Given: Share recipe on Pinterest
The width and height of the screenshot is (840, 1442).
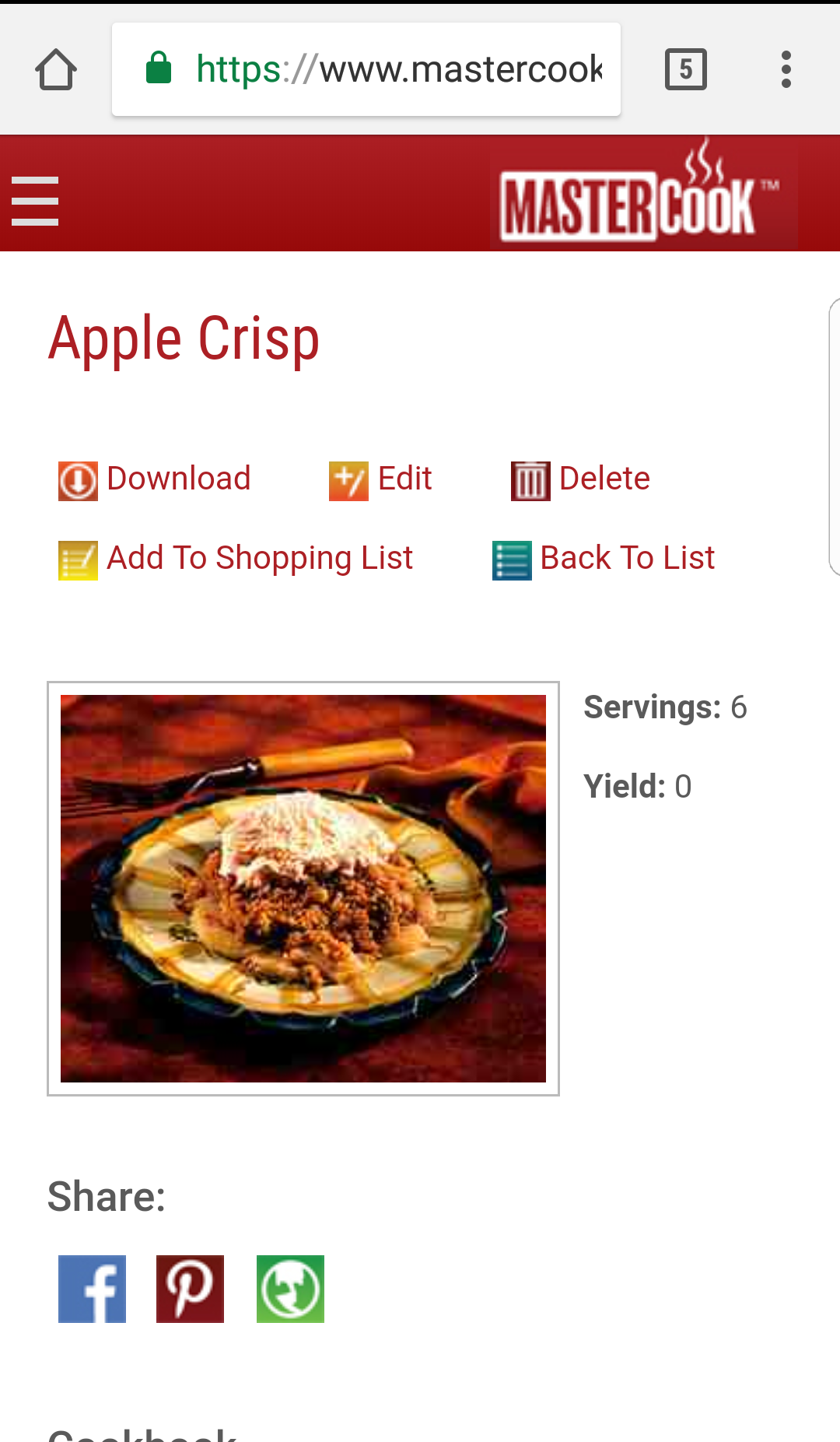Looking at the screenshot, I should (190, 1289).
